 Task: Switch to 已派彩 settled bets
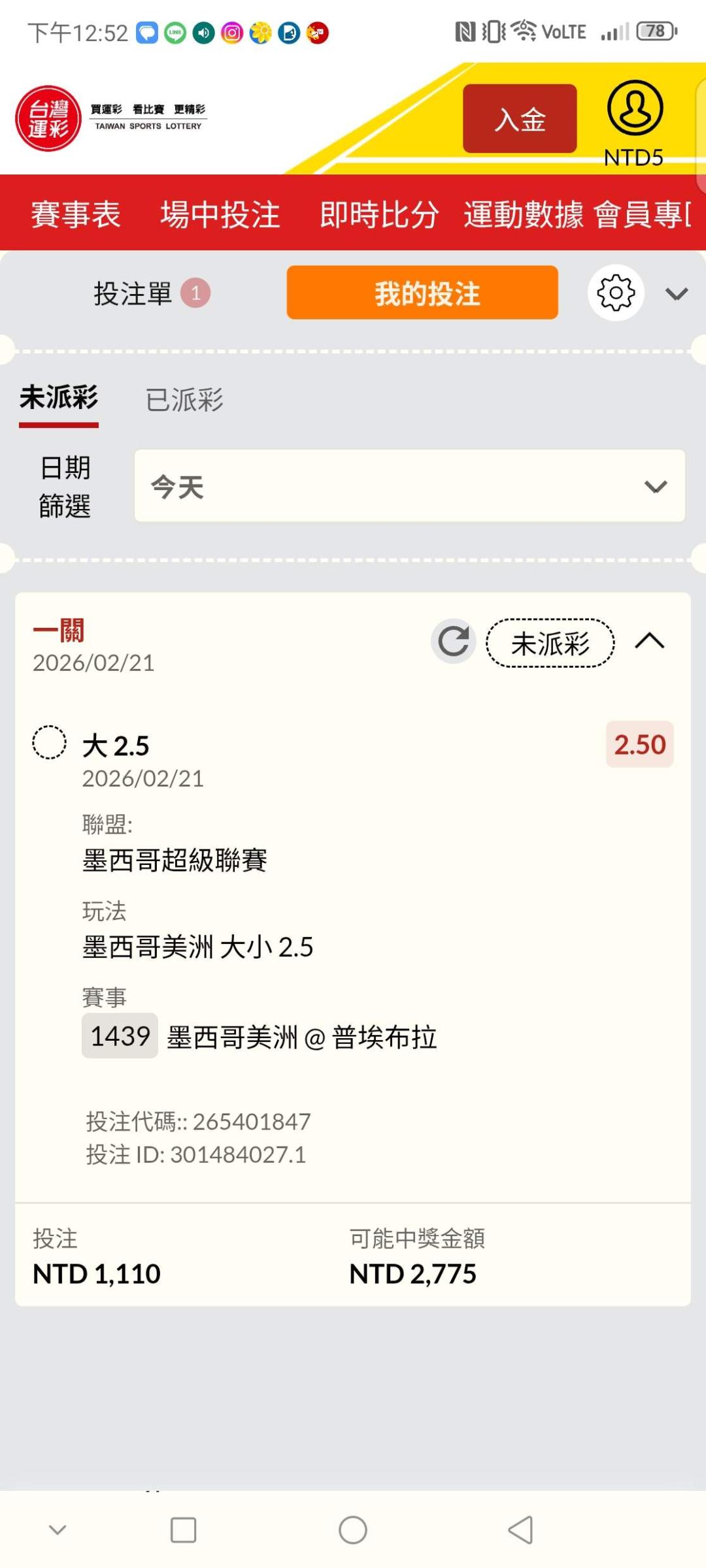184,400
